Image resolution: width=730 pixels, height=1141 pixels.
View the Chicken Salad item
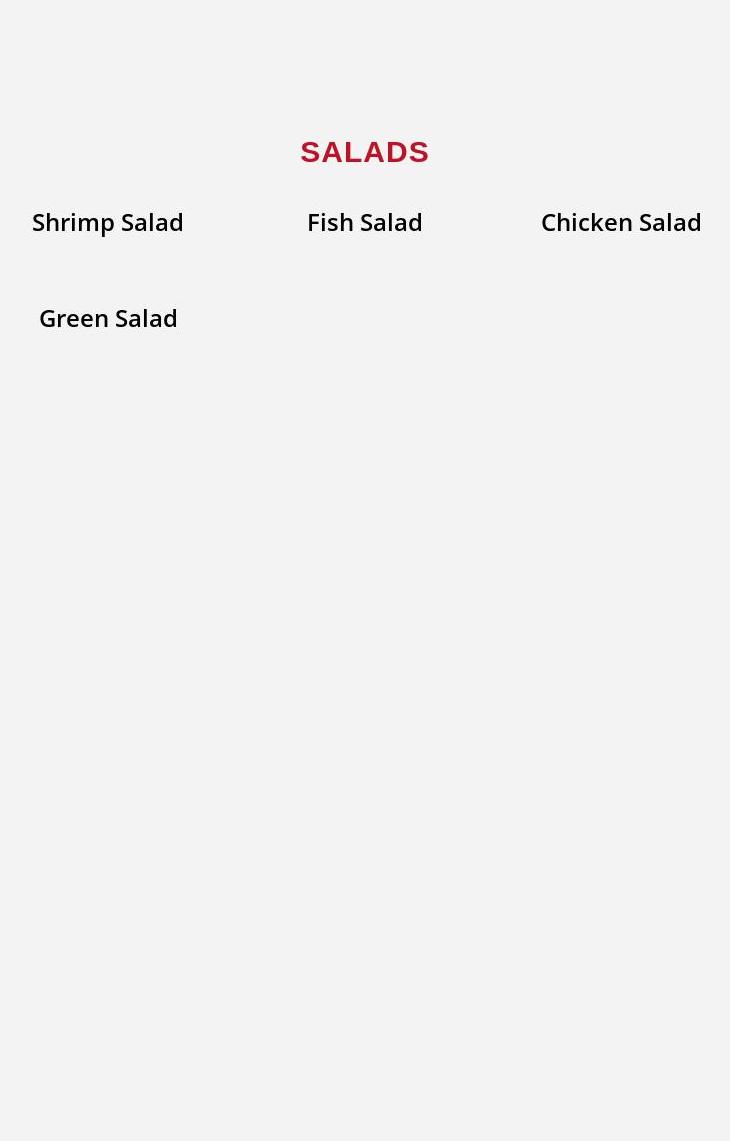coord(621,222)
